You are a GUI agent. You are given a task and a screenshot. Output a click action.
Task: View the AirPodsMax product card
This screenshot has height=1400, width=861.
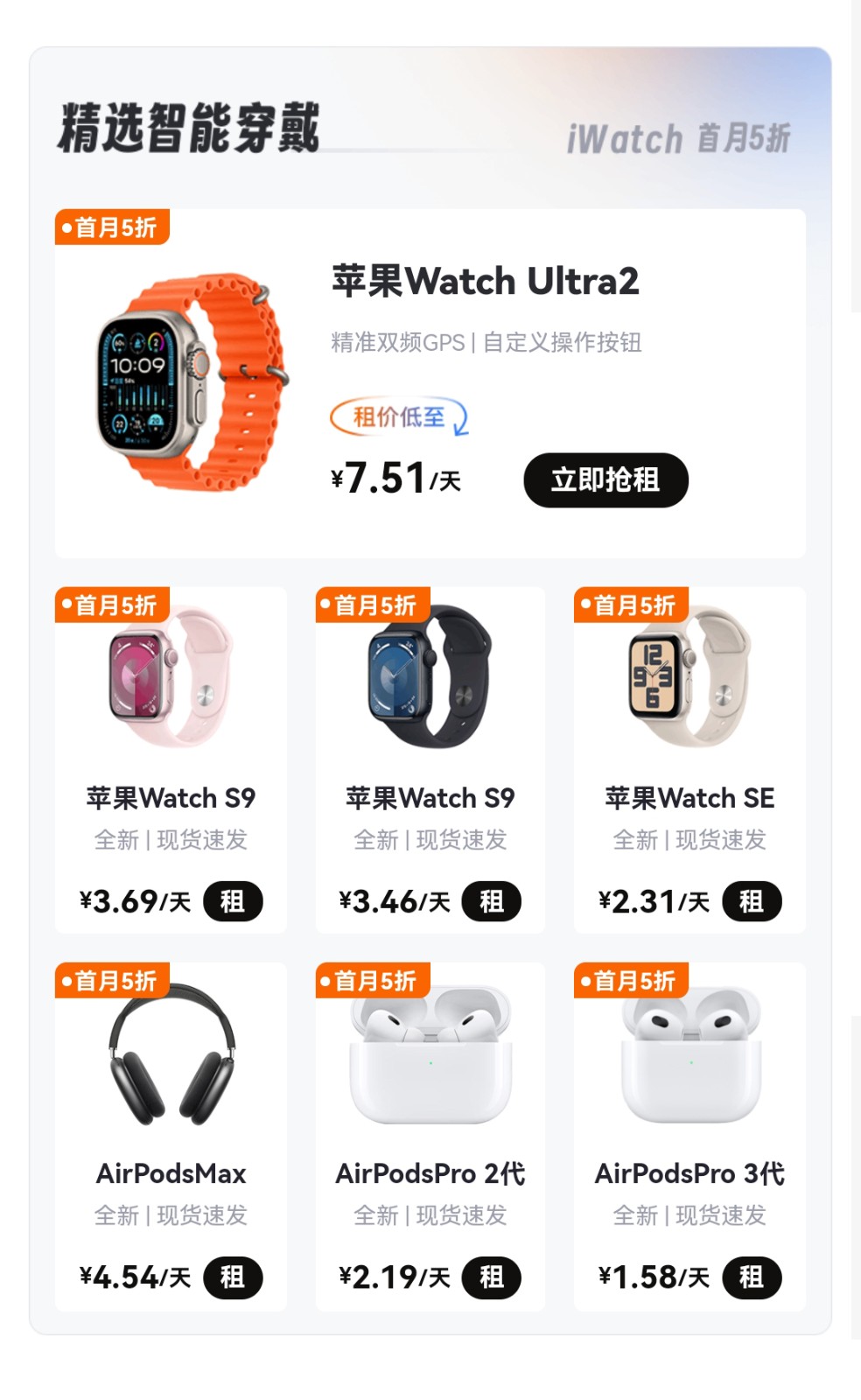(171, 1137)
